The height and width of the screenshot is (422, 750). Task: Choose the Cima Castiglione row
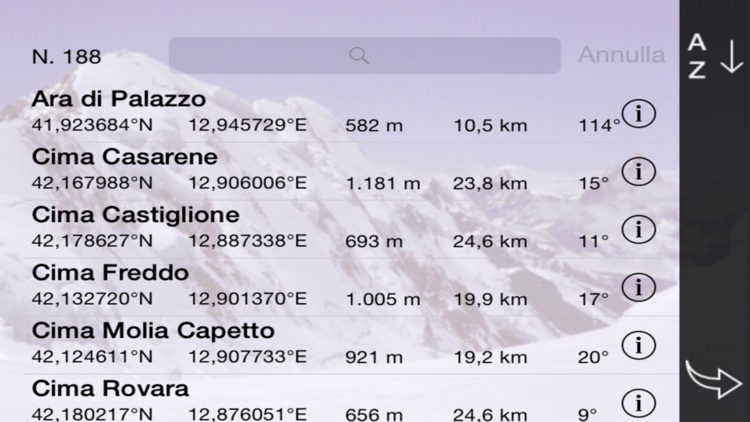[x=300, y=228]
